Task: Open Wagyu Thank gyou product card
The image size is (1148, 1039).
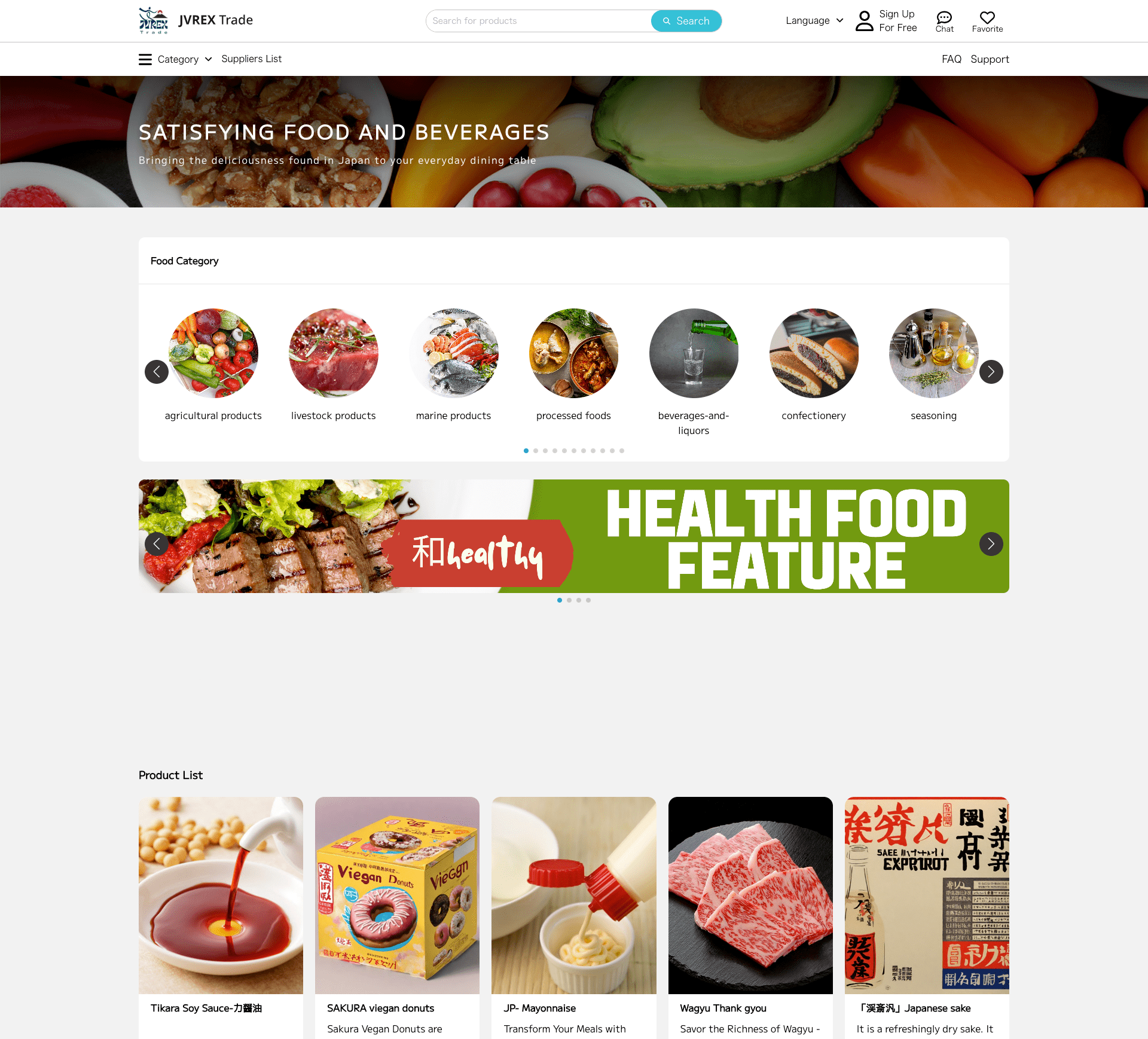Action: pyautogui.click(x=750, y=918)
